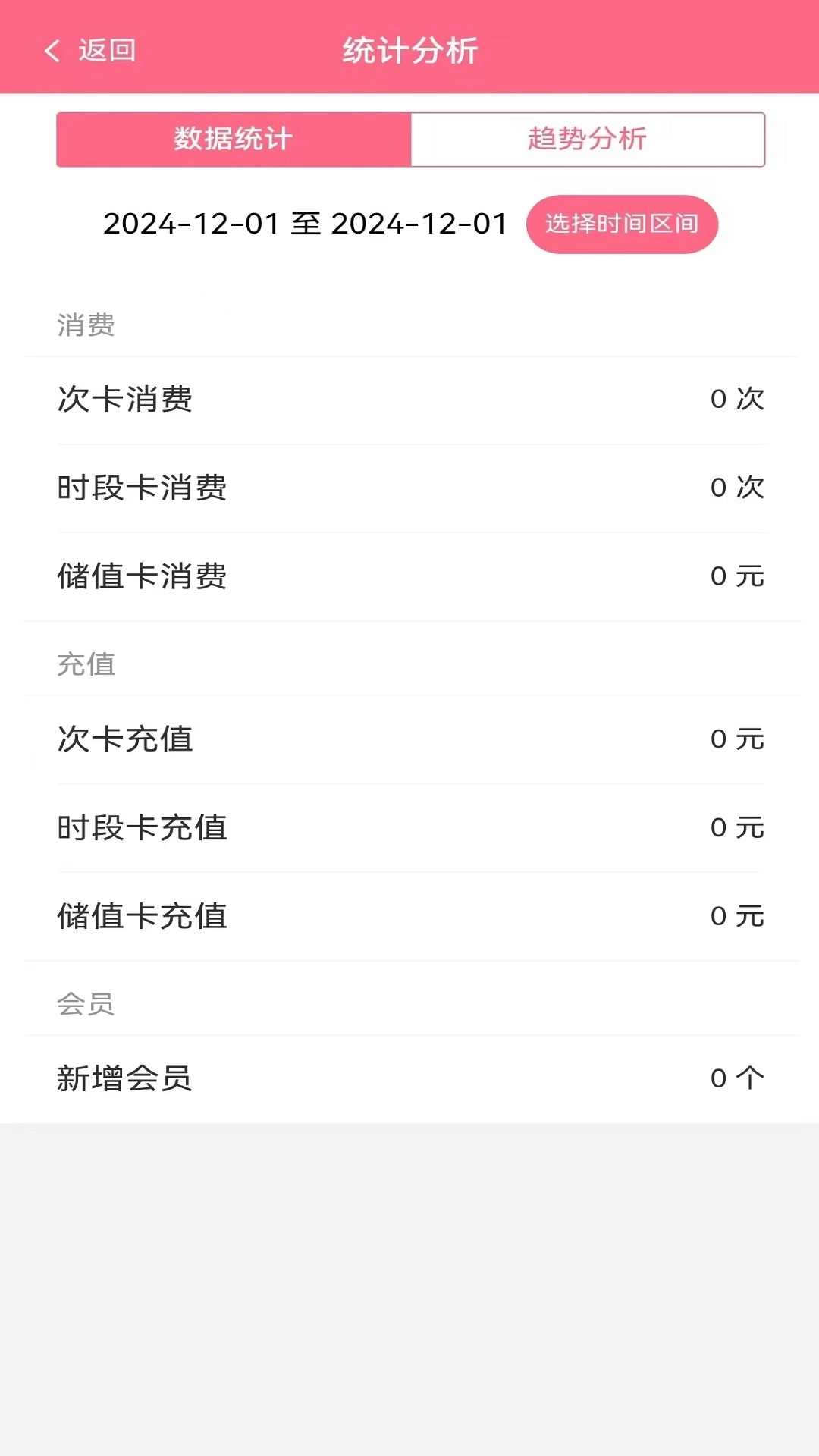Switch to the 趋势分析 tab

coord(587,140)
